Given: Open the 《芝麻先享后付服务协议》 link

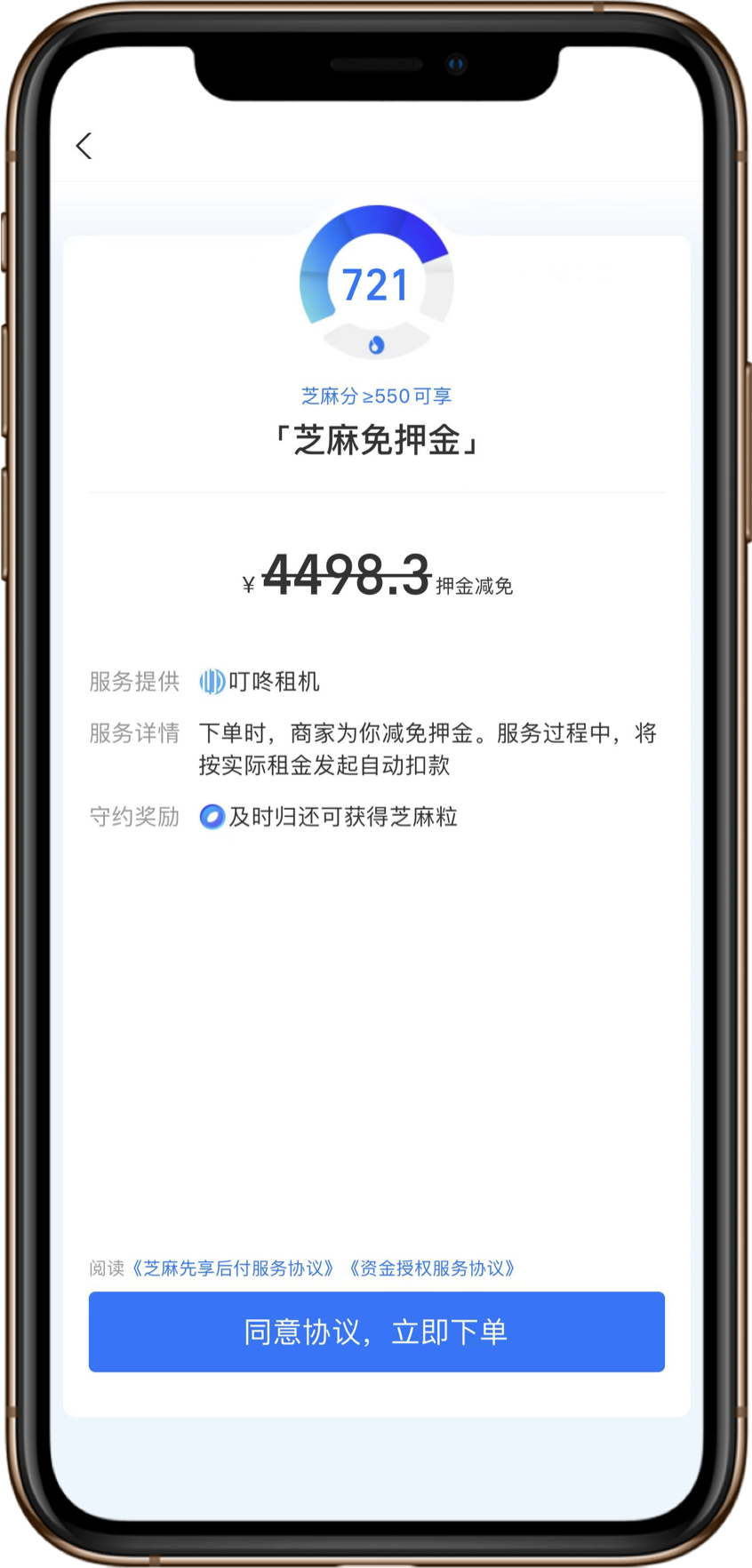Looking at the screenshot, I should click(234, 1268).
